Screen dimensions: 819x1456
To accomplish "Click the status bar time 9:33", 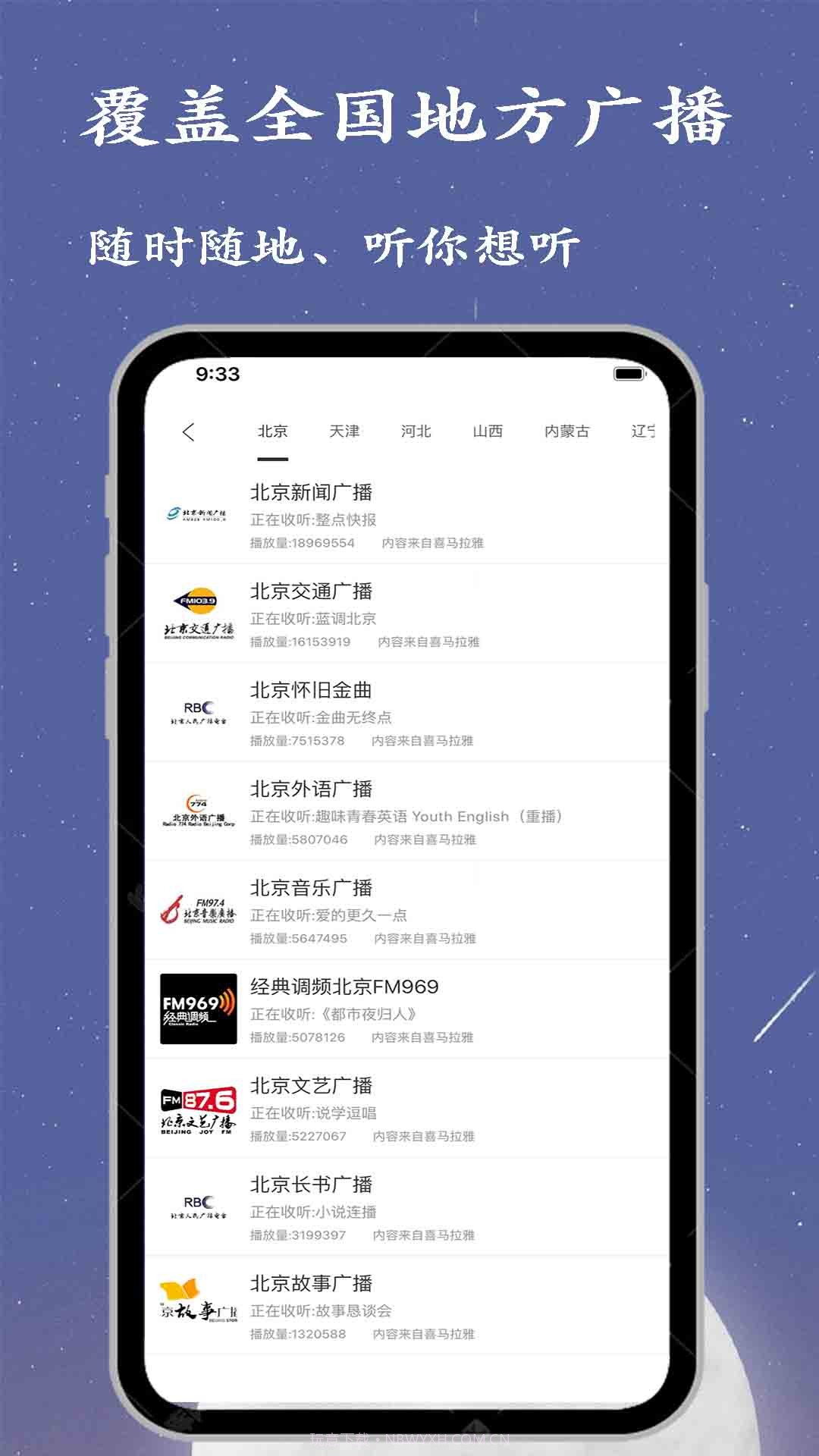I will 216,372.
